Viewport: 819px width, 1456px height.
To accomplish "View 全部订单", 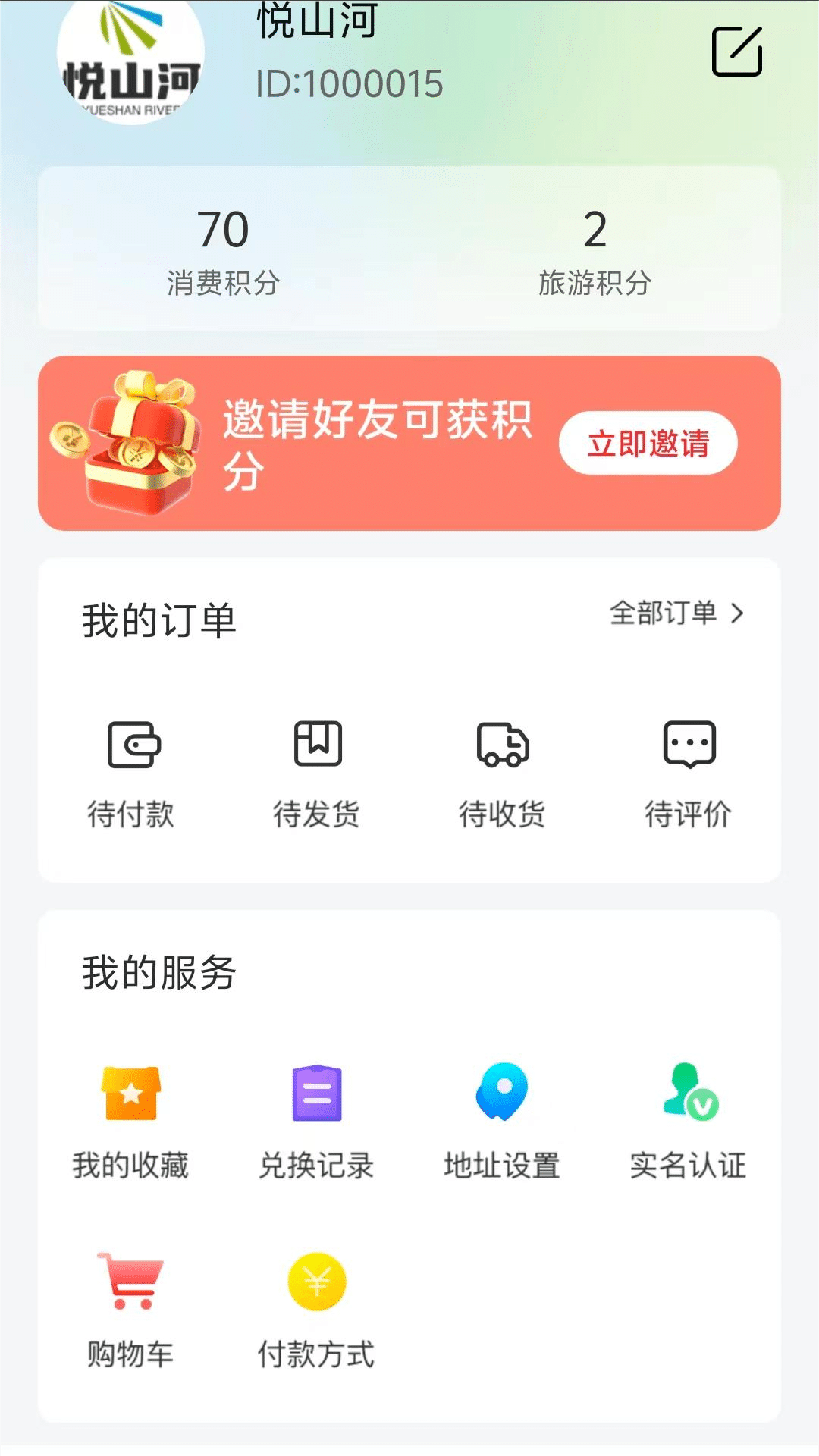I will click(676, 613).
